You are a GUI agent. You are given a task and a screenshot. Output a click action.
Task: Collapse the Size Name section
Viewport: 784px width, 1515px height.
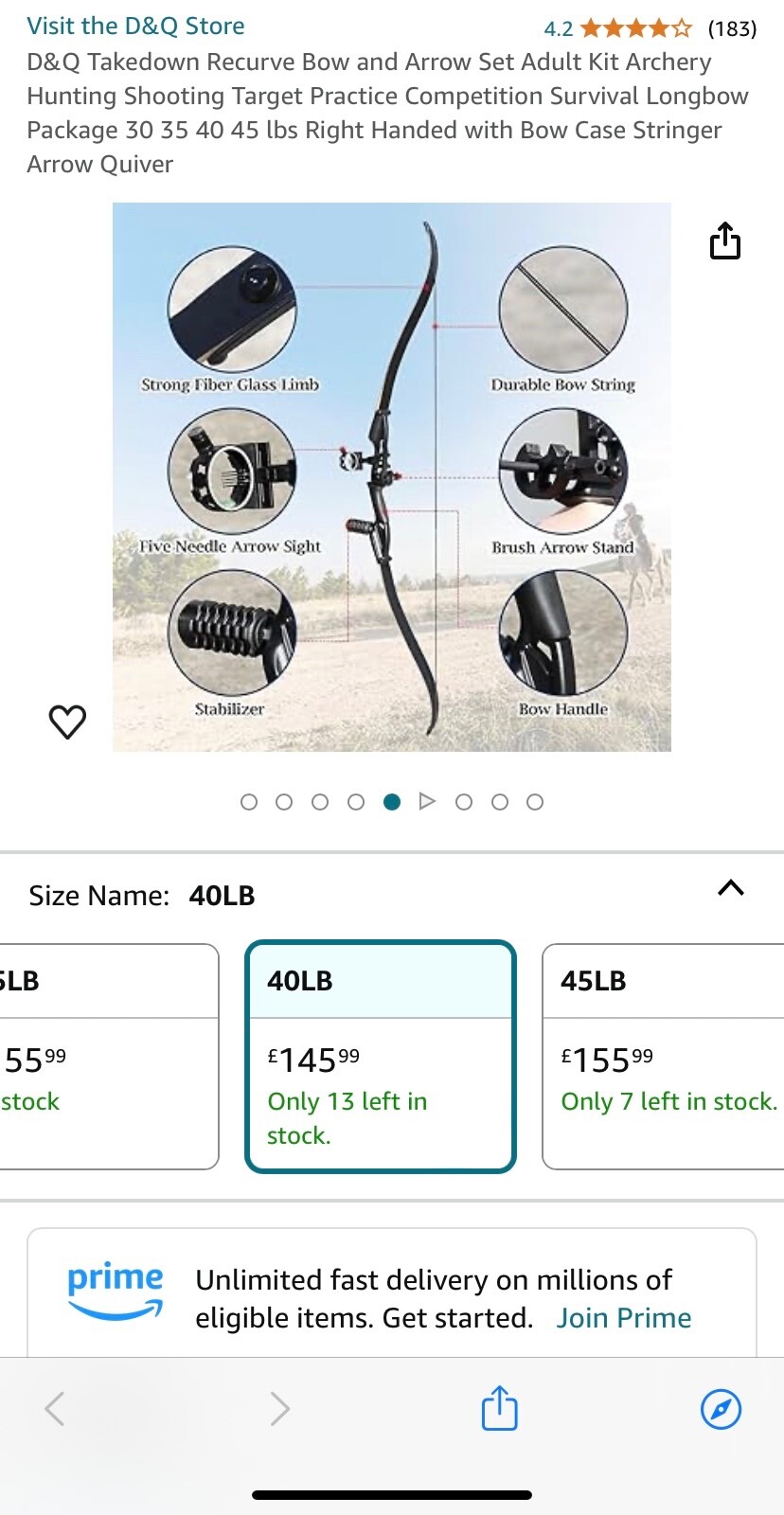pyautogui.click(x=730, y=888)
